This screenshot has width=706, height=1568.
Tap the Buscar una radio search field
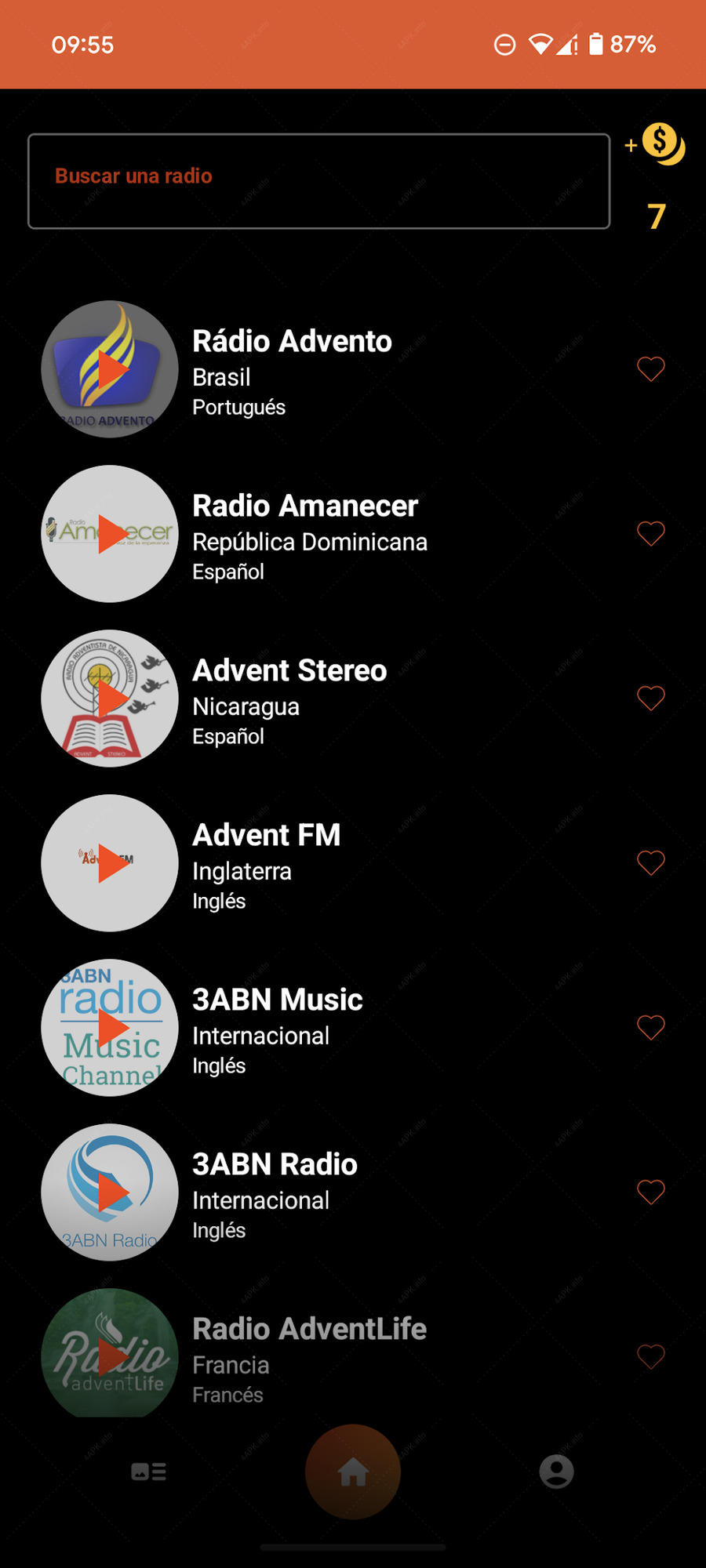tap(318, 181)
